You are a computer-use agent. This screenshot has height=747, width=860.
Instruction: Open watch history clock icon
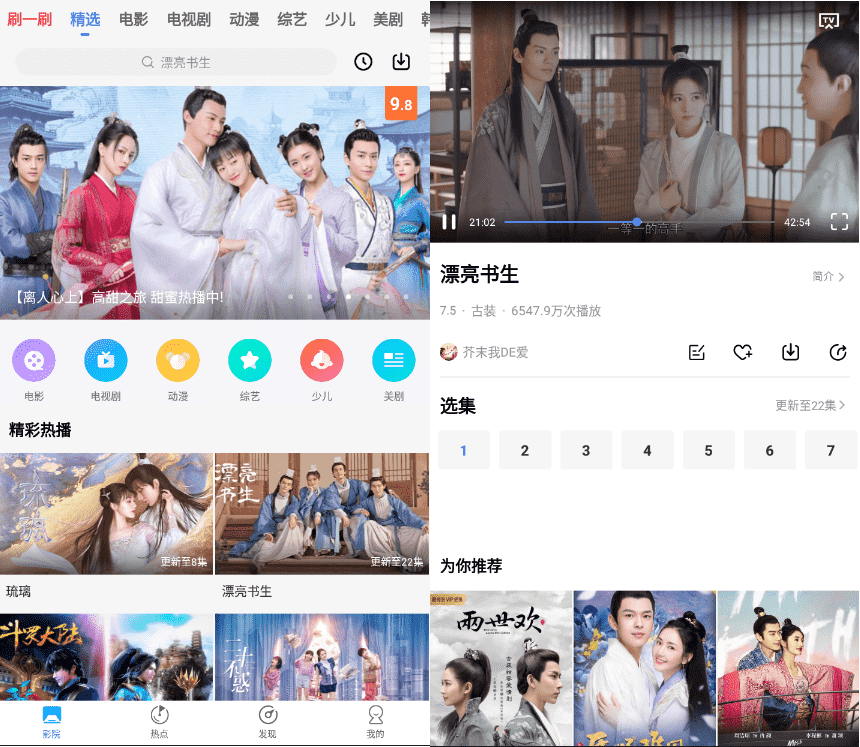pos(363,62)
